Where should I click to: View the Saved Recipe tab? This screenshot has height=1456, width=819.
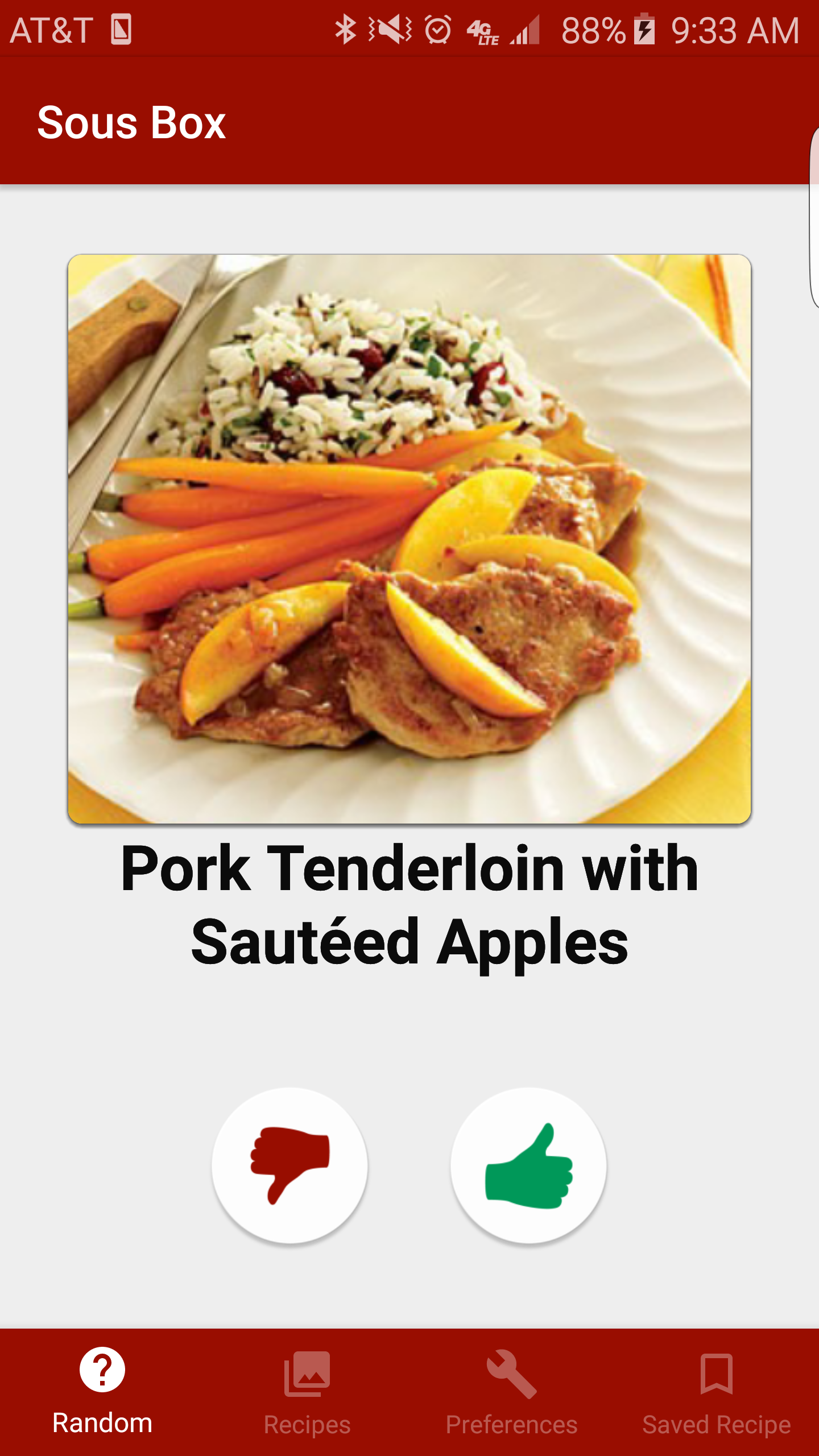pyautogui.click(x=716, y=1391)
